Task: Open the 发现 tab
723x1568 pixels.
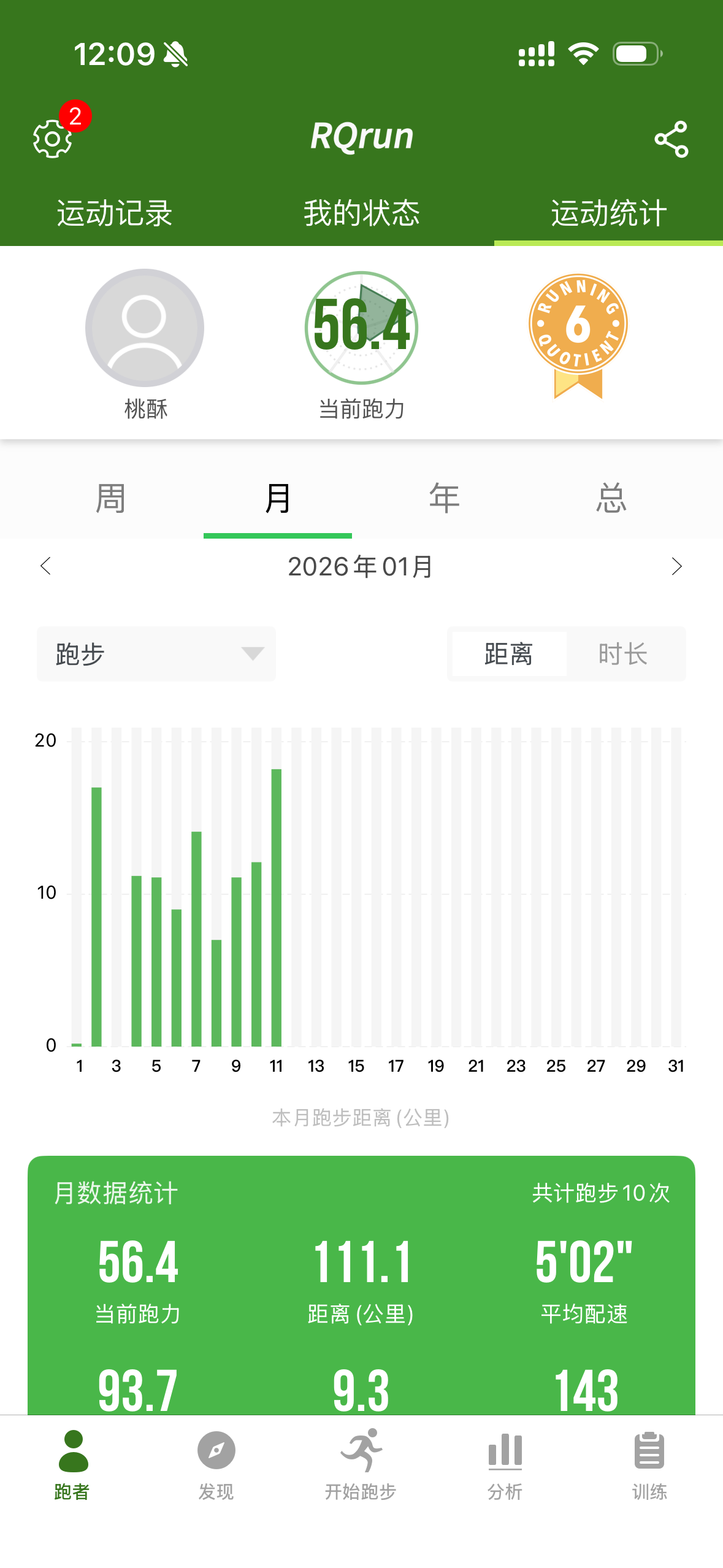Action: tap(216, 1464)
